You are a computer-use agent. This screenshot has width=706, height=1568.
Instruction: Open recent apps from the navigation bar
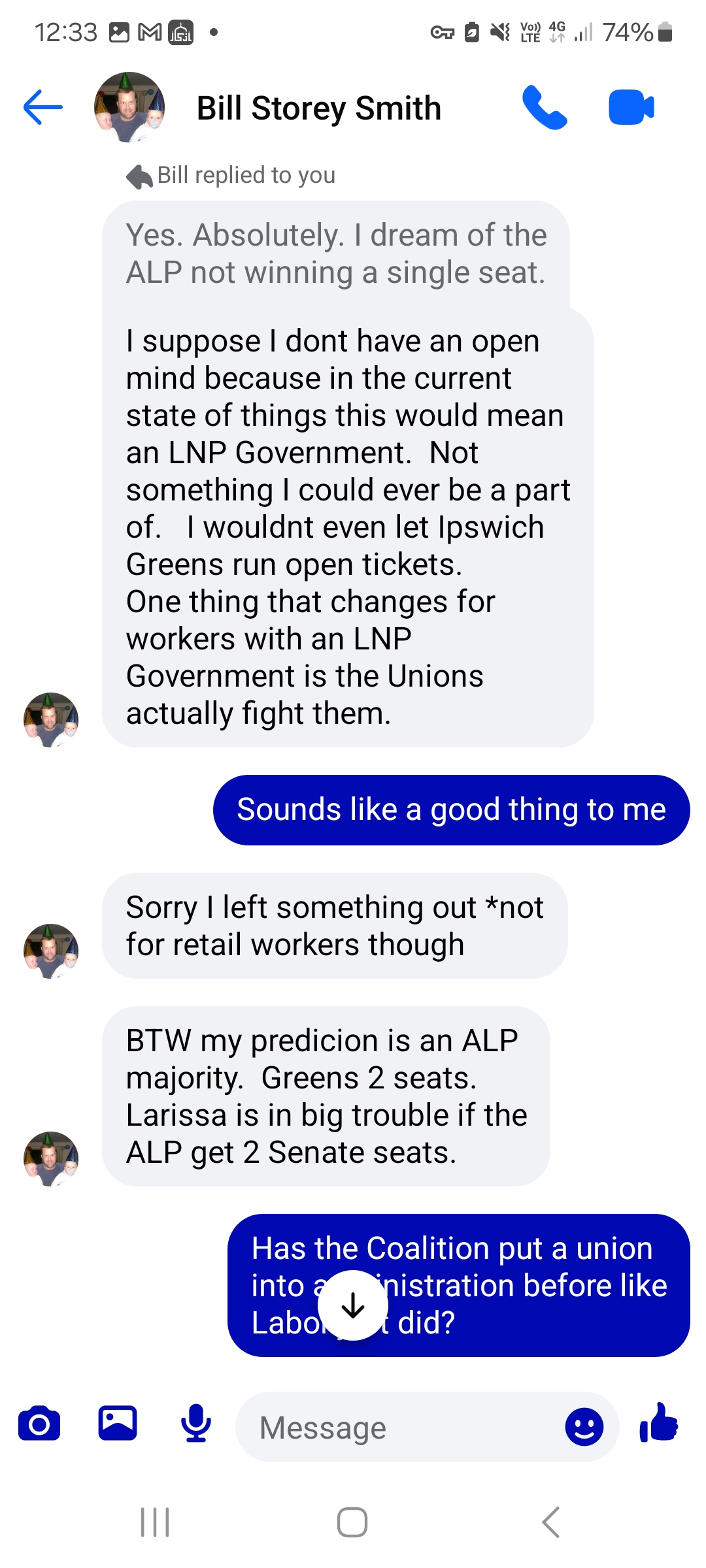click(x=156, y=1522)
